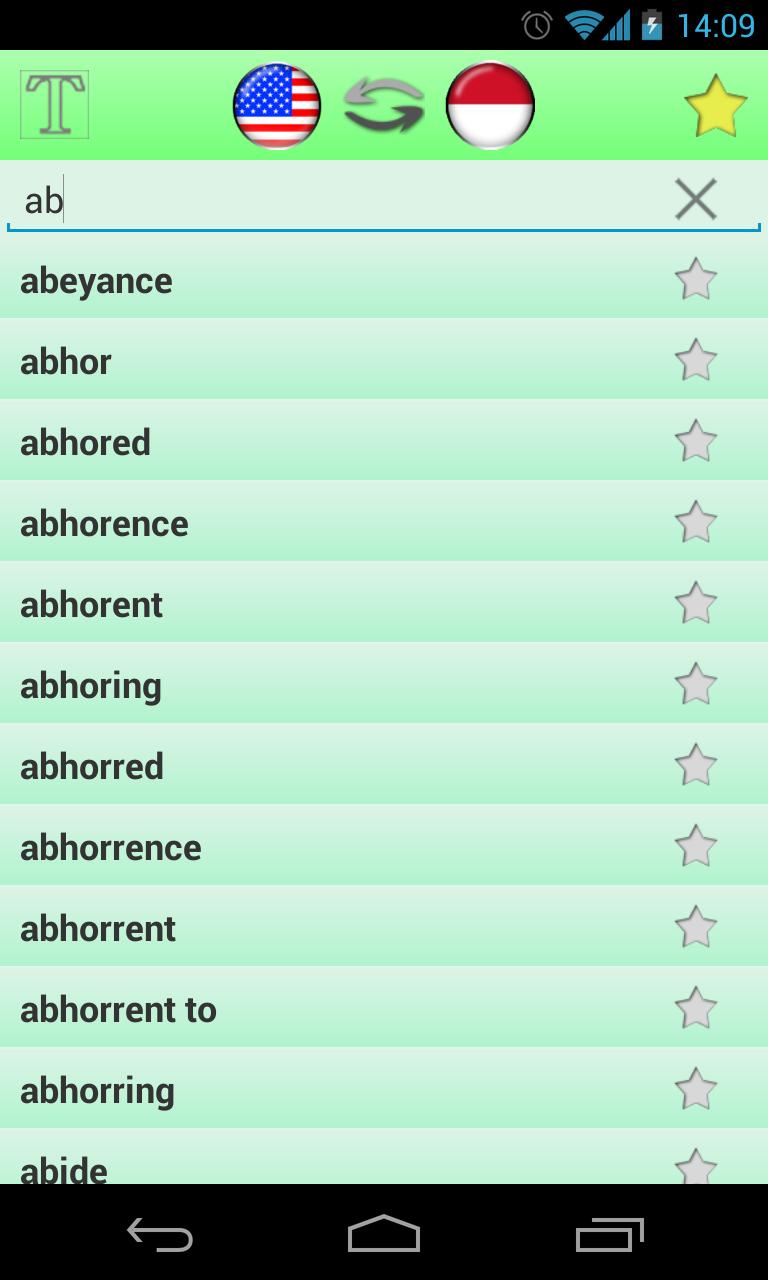
Task: Select the US flag for English source language
Action: click(276, 104)
